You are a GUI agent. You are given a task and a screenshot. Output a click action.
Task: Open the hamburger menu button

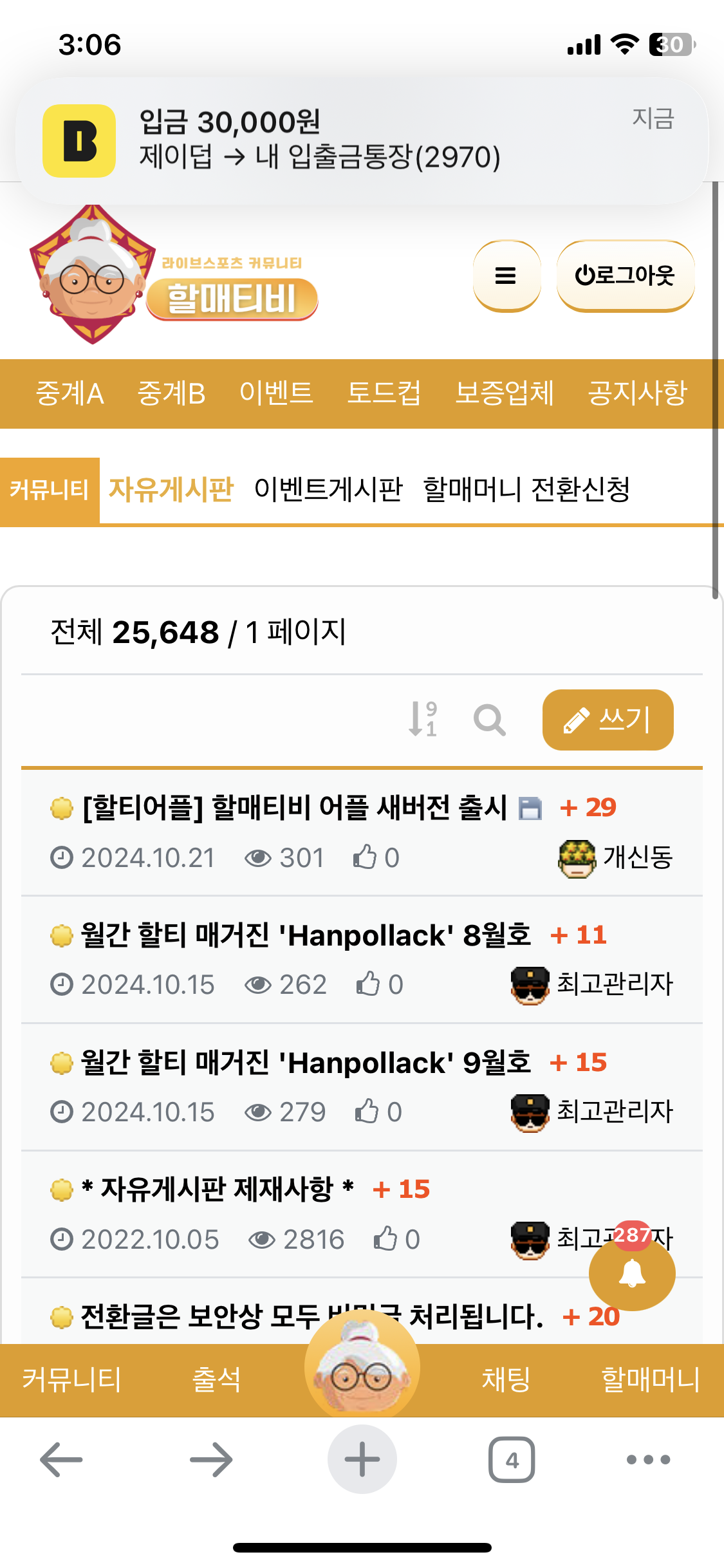pos(506,275)
